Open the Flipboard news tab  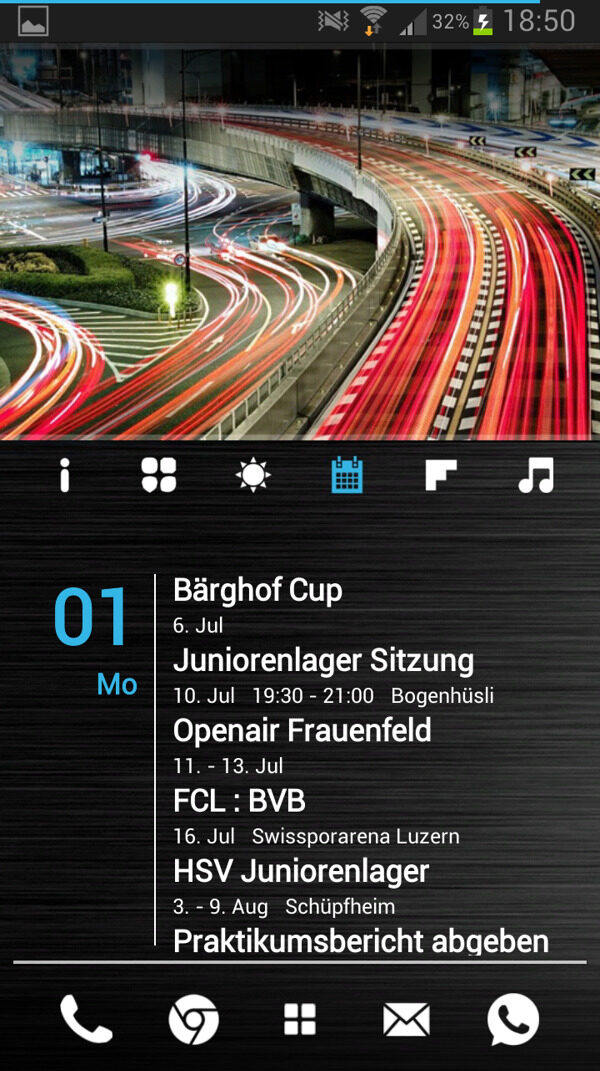[441, 475]
